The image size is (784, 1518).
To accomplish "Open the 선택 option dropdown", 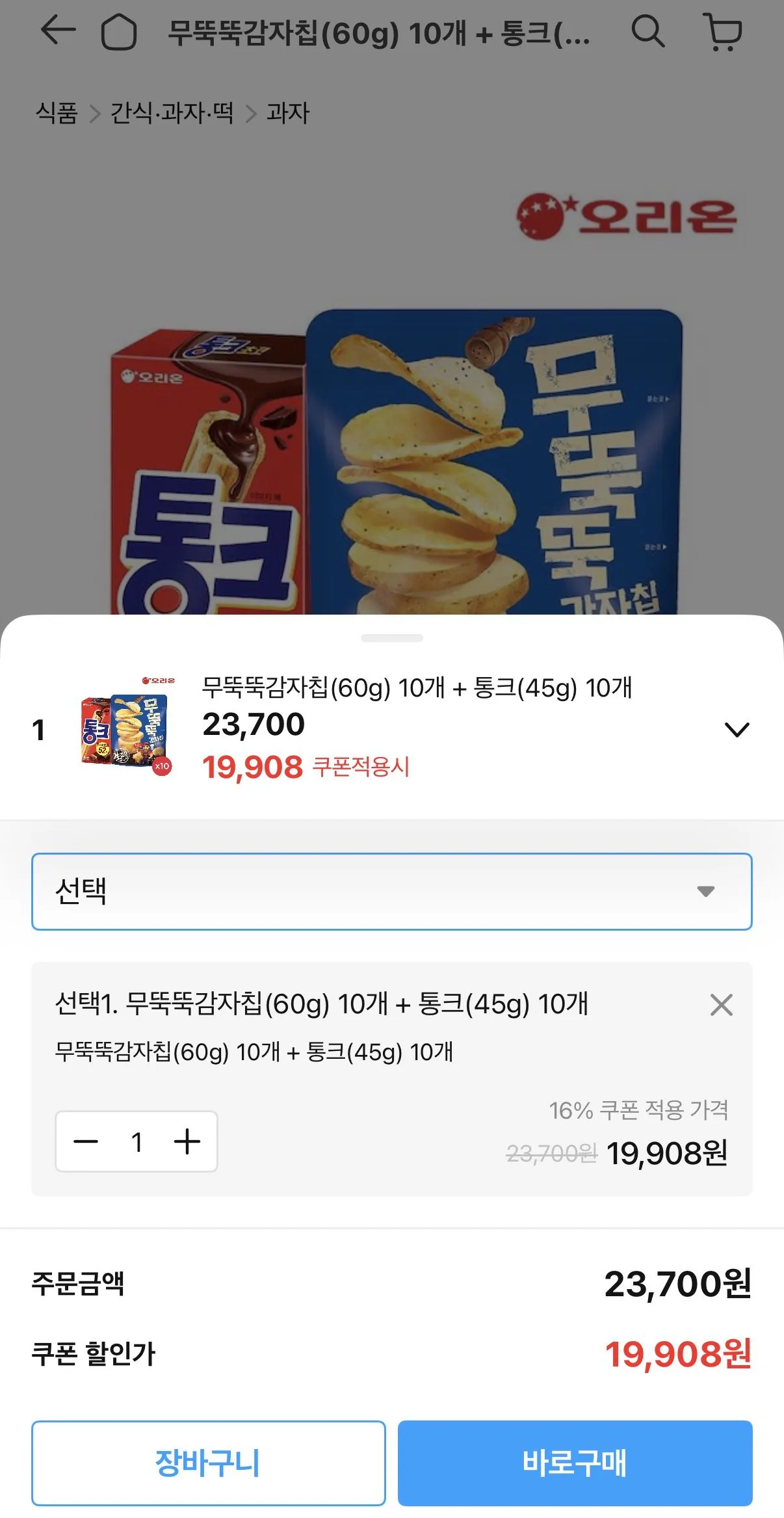I will tap(391, 891).
